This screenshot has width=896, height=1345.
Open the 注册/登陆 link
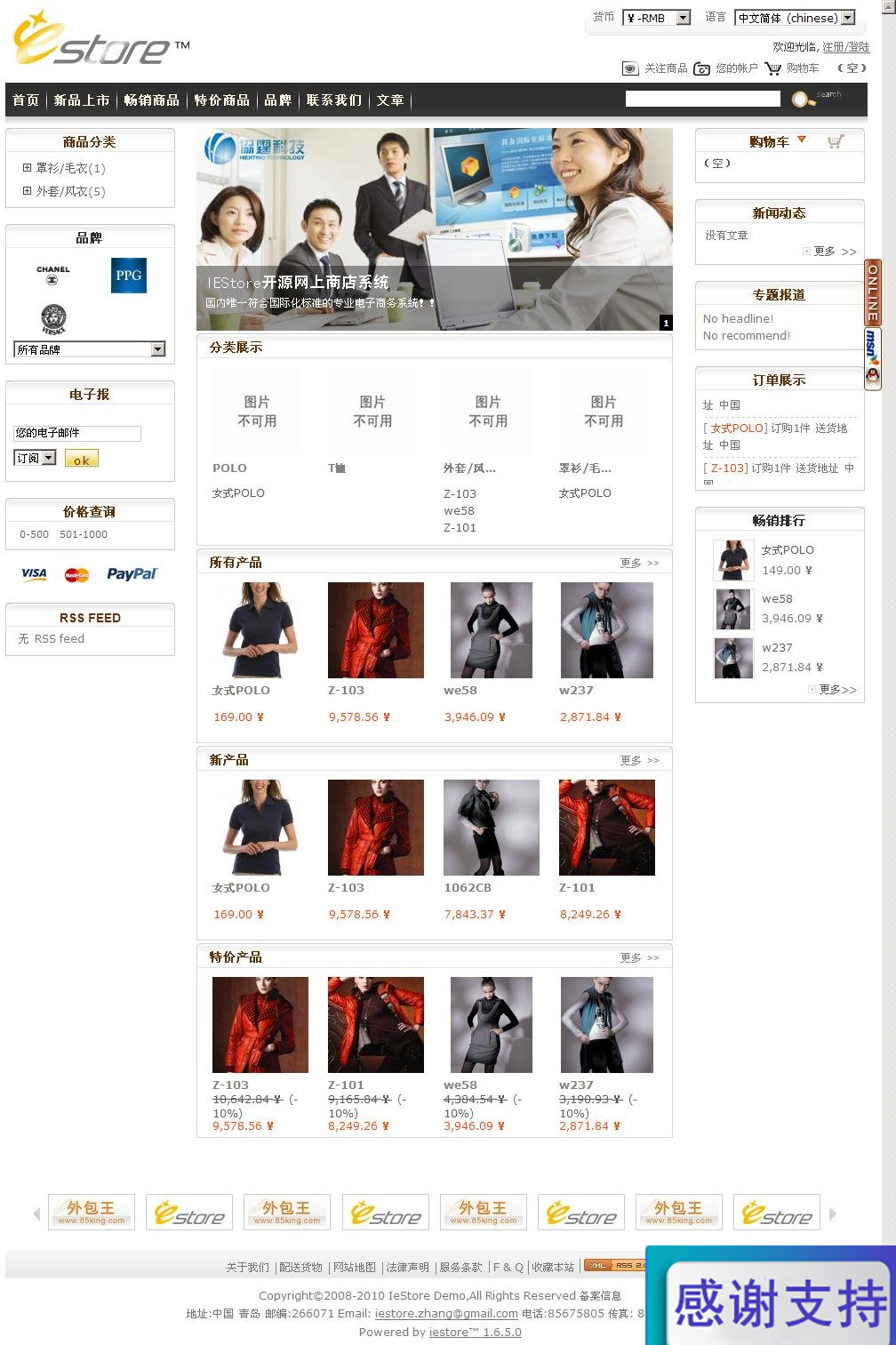click(x=845, y=47)
